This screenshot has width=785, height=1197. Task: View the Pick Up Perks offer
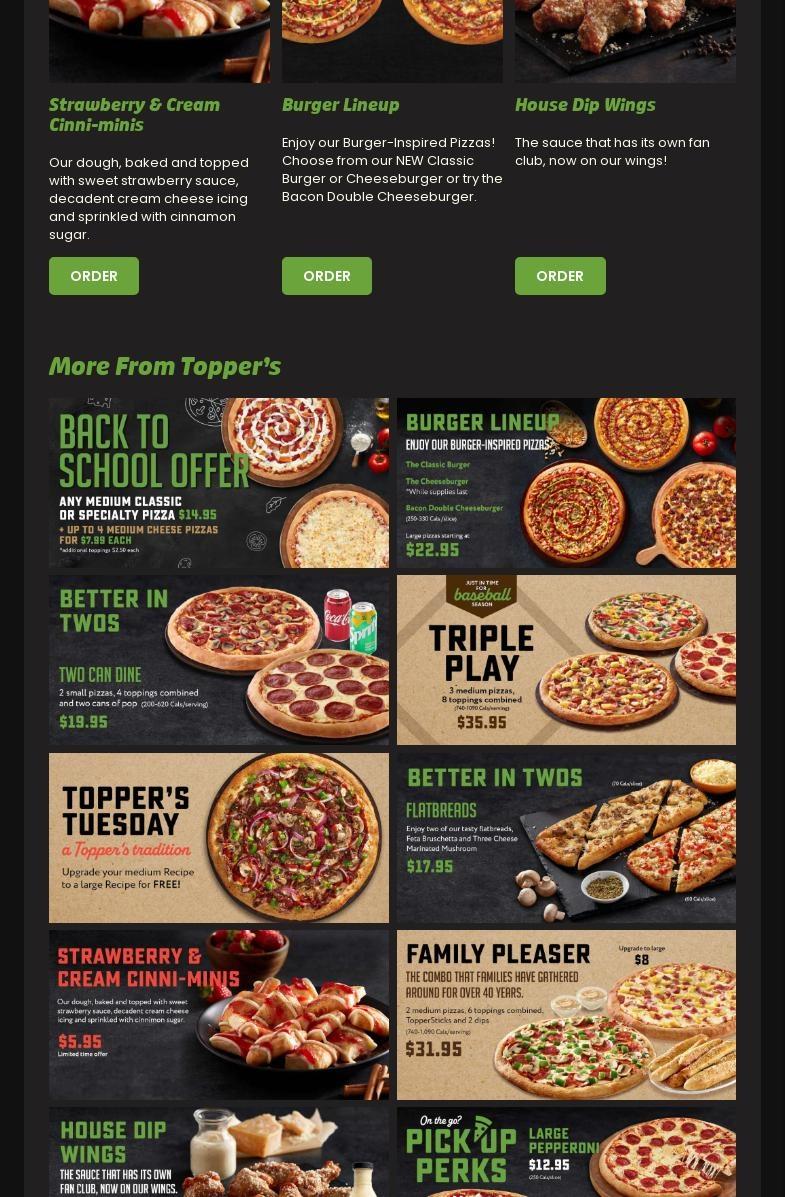(566, 1153)
